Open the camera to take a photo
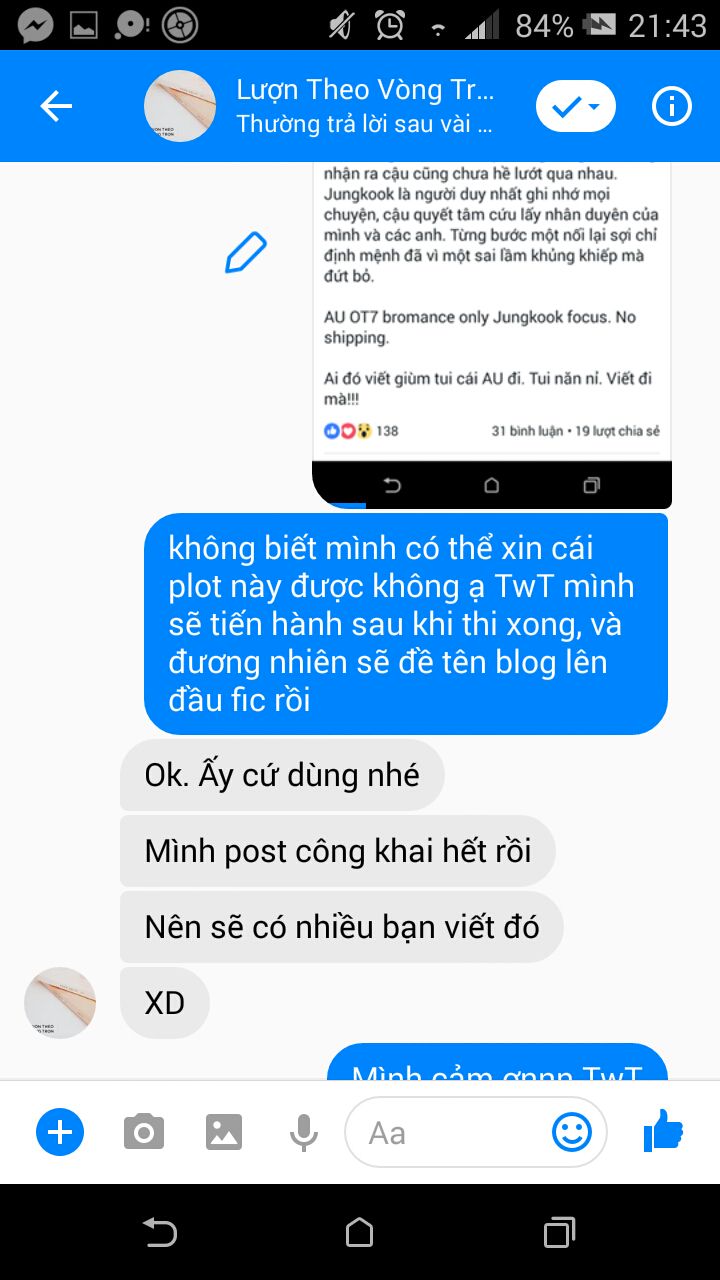The width and height of the screenshot is (720, 1280). [x=143, y=1133]
